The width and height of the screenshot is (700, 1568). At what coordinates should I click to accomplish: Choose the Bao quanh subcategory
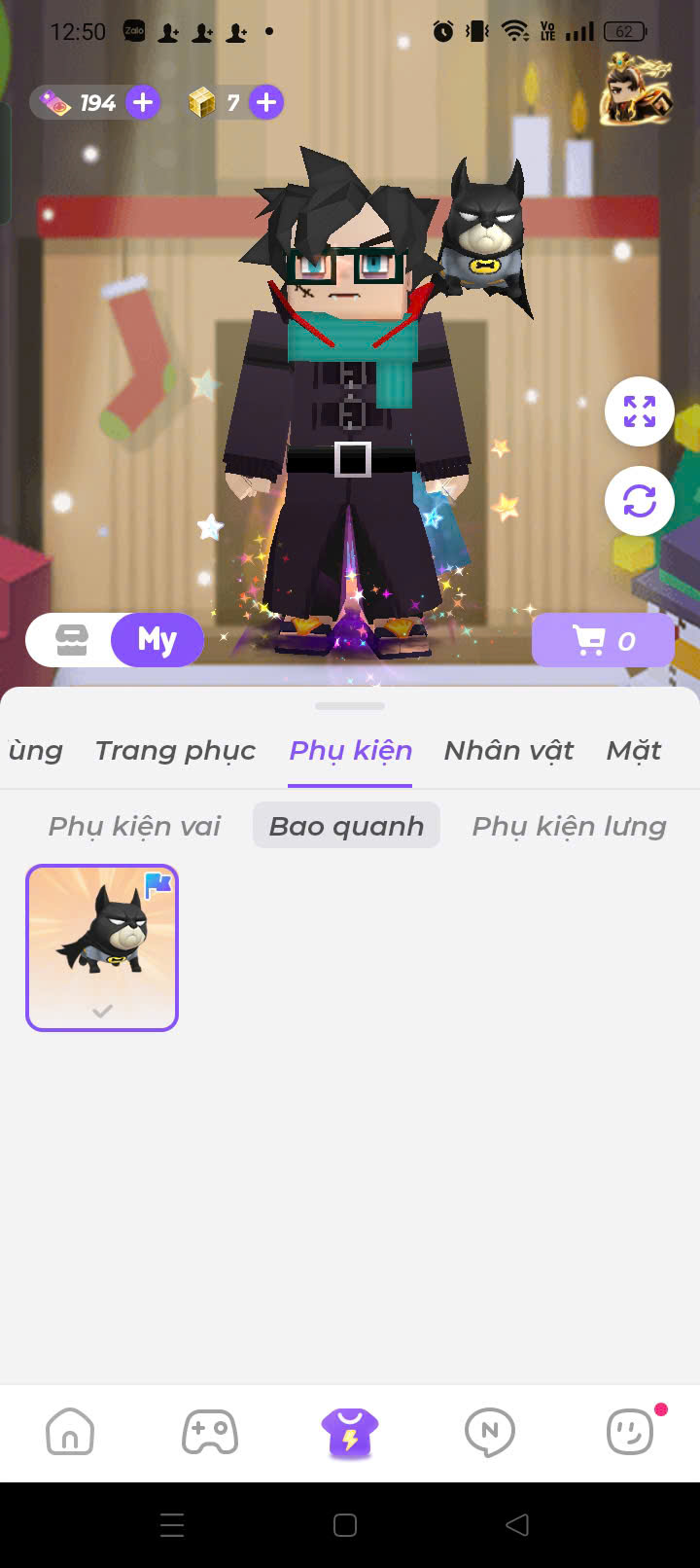[x=346, y=826]
